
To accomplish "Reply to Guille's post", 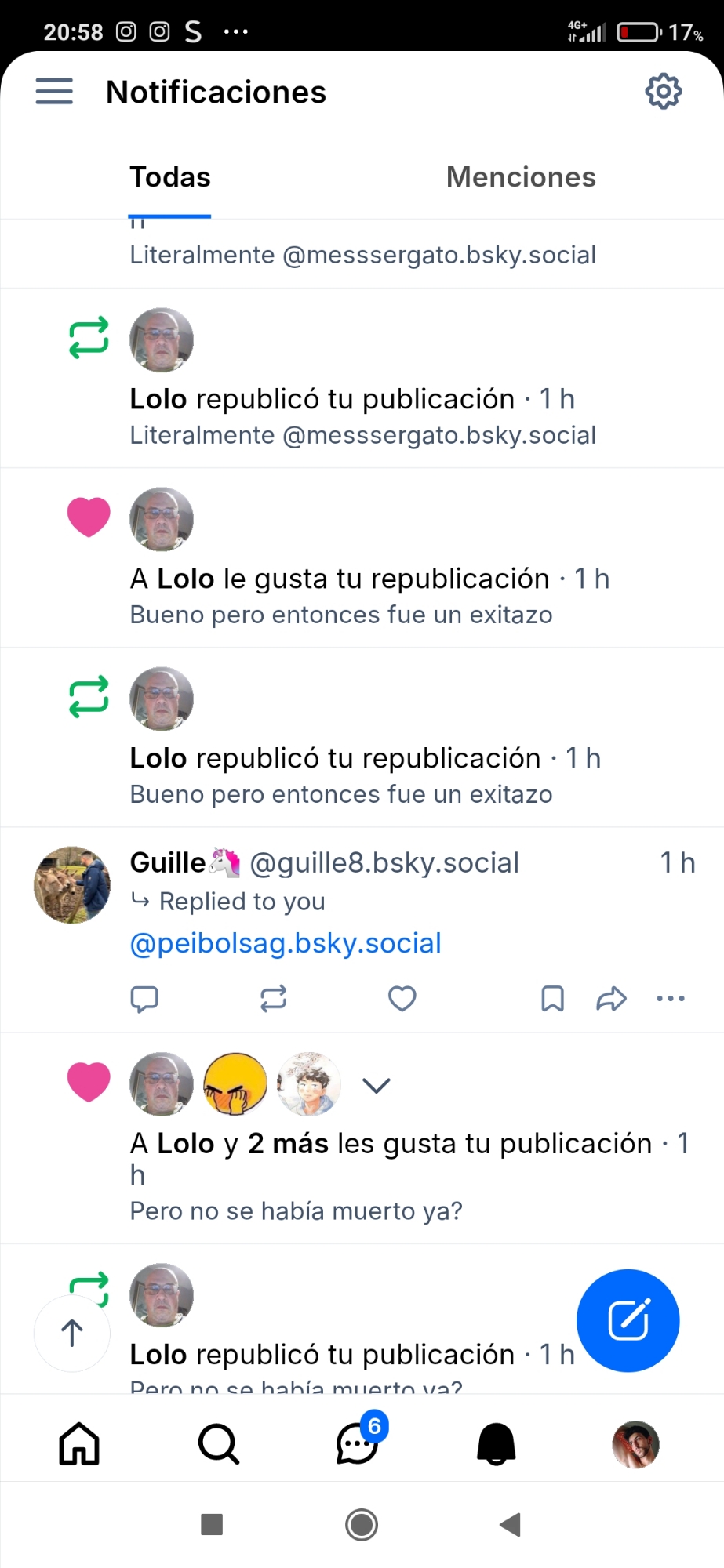I will pos(144,999).
